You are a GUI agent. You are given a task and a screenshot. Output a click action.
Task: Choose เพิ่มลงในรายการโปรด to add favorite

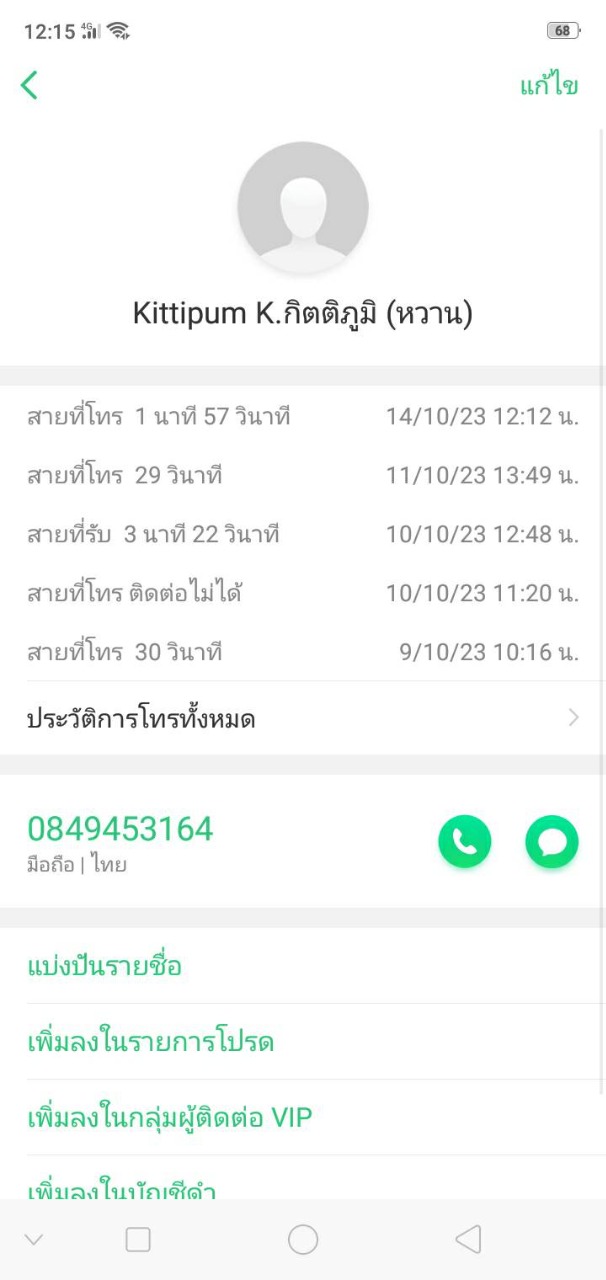click(150, 1042)
